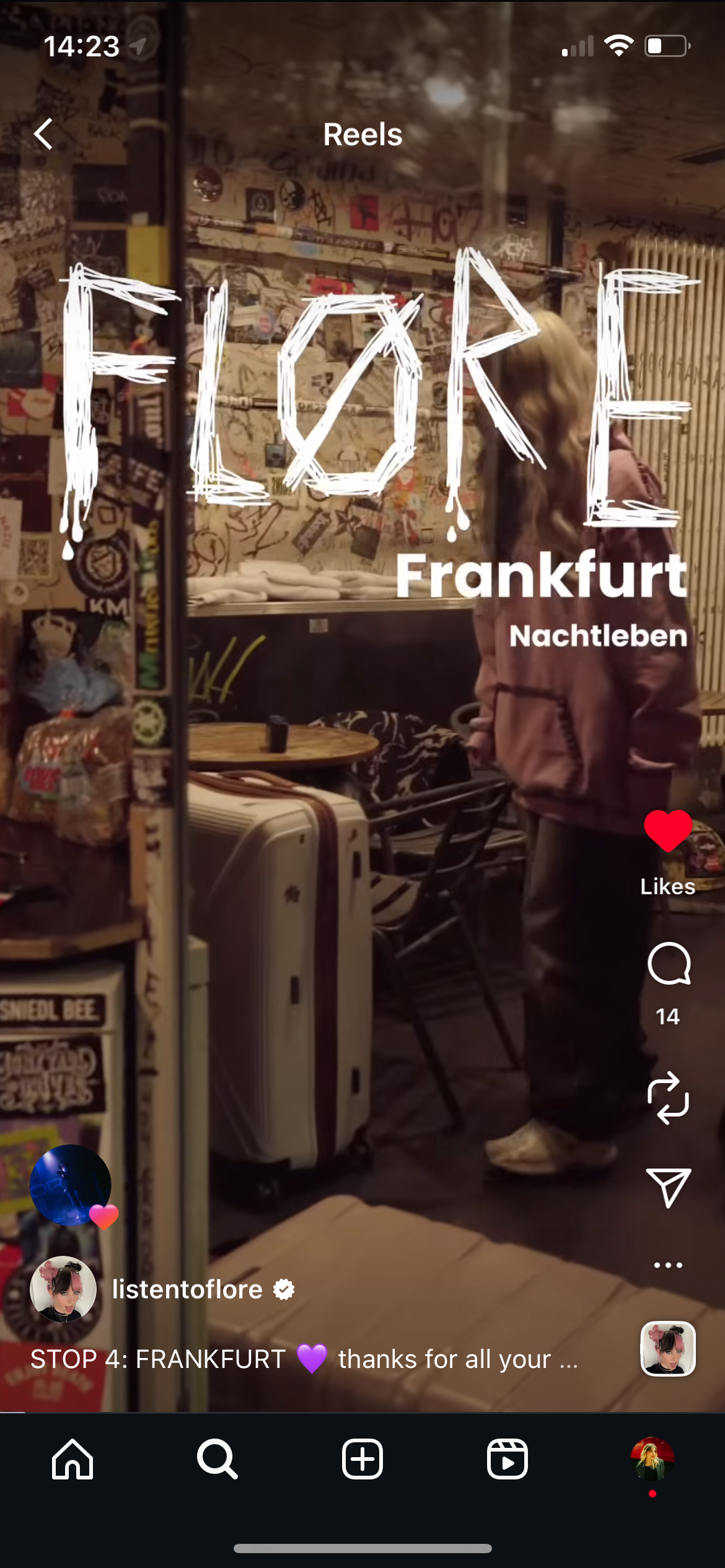Open the three-dot options menu
Viewport: 725px width, 1568px height.
668,1265
